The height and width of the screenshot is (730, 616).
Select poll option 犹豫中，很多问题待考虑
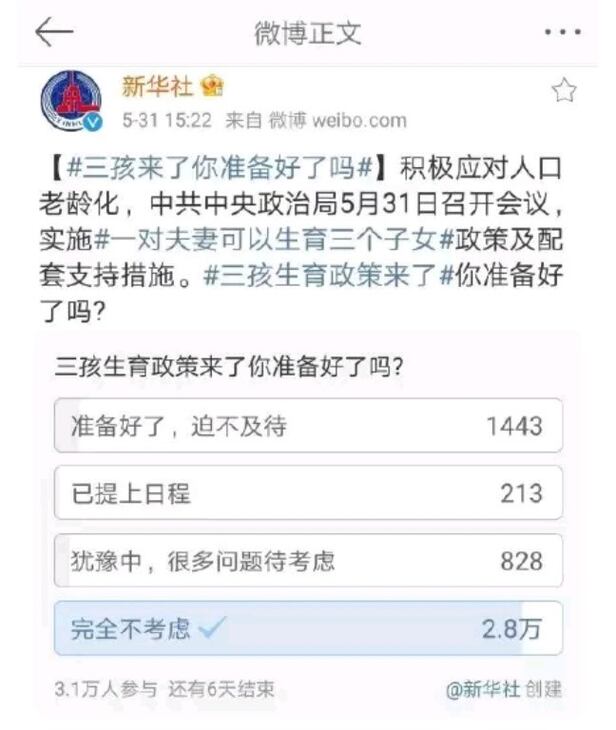point(308,560)
